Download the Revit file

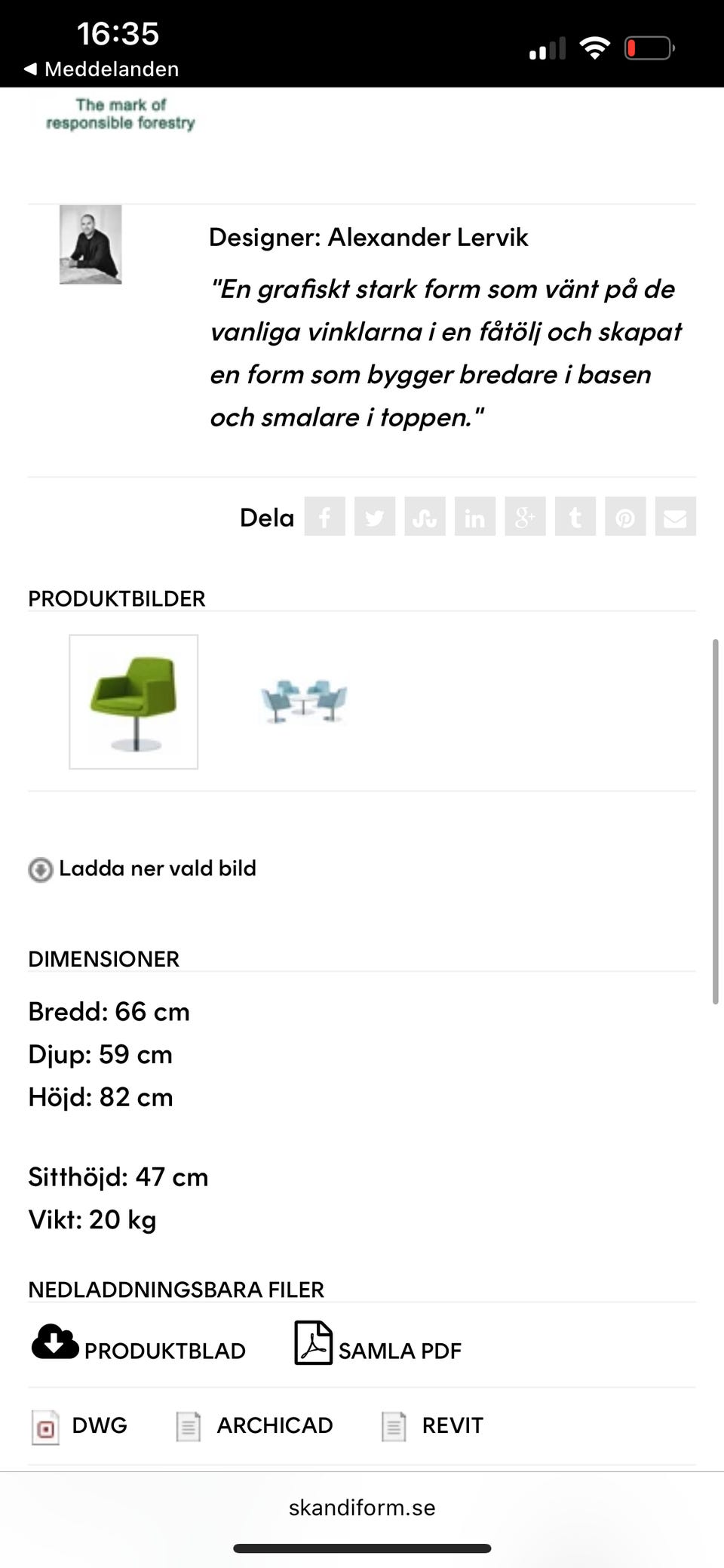coord(433,1425)
